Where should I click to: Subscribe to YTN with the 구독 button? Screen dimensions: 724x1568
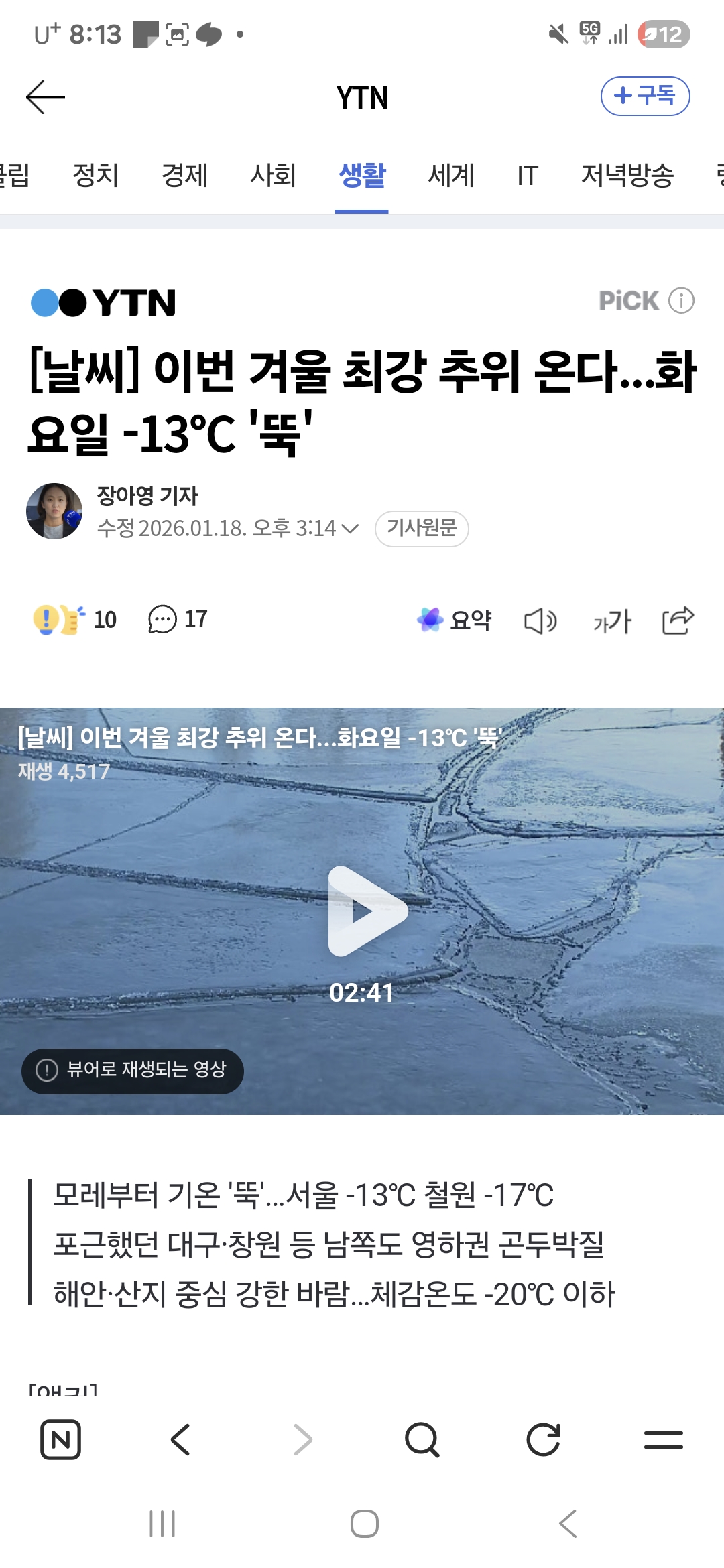click(644, 96)
